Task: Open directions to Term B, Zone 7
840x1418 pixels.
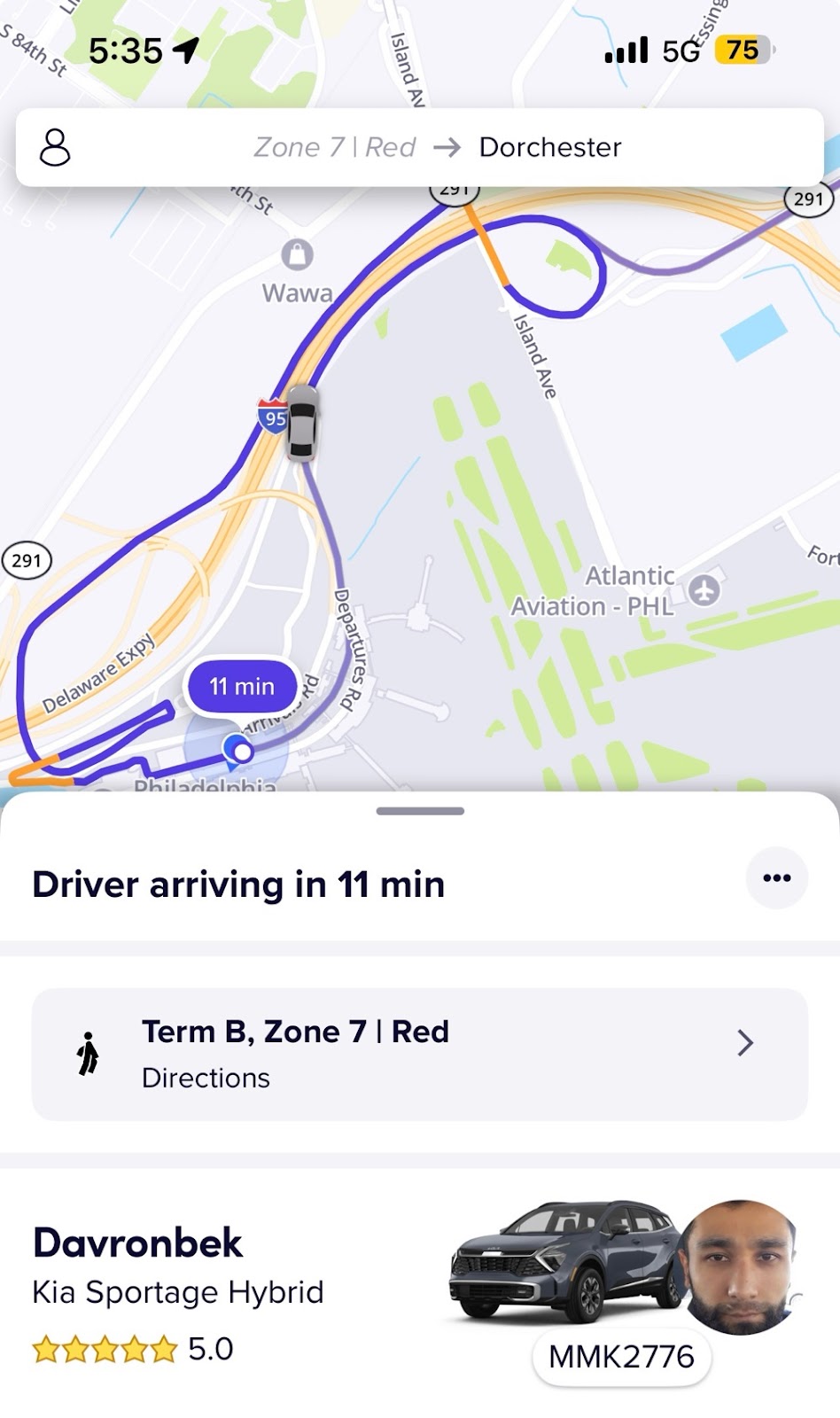Action: pyautogui.click(x=419, y=1054)
